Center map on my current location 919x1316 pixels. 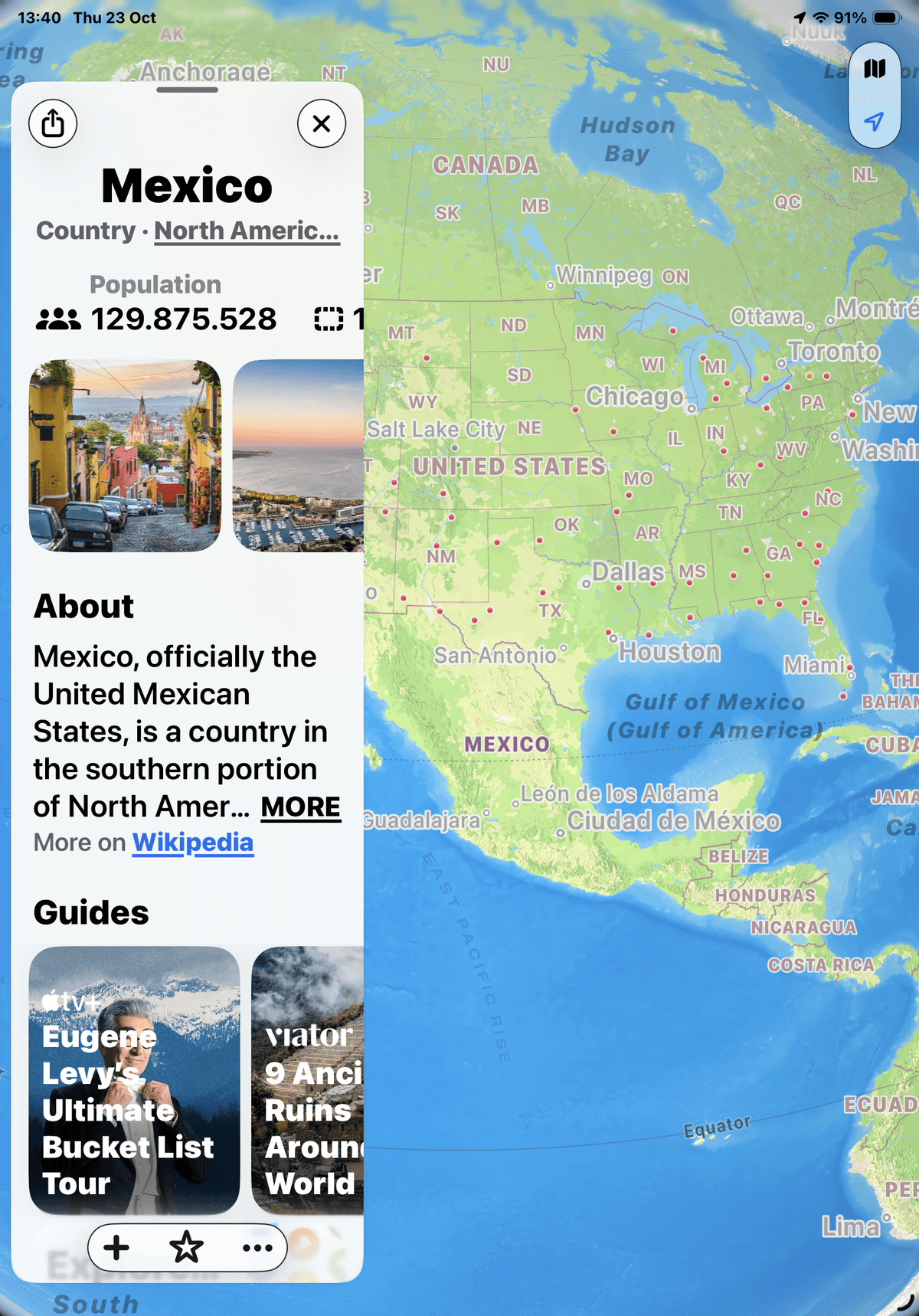(x=875, y=121)
